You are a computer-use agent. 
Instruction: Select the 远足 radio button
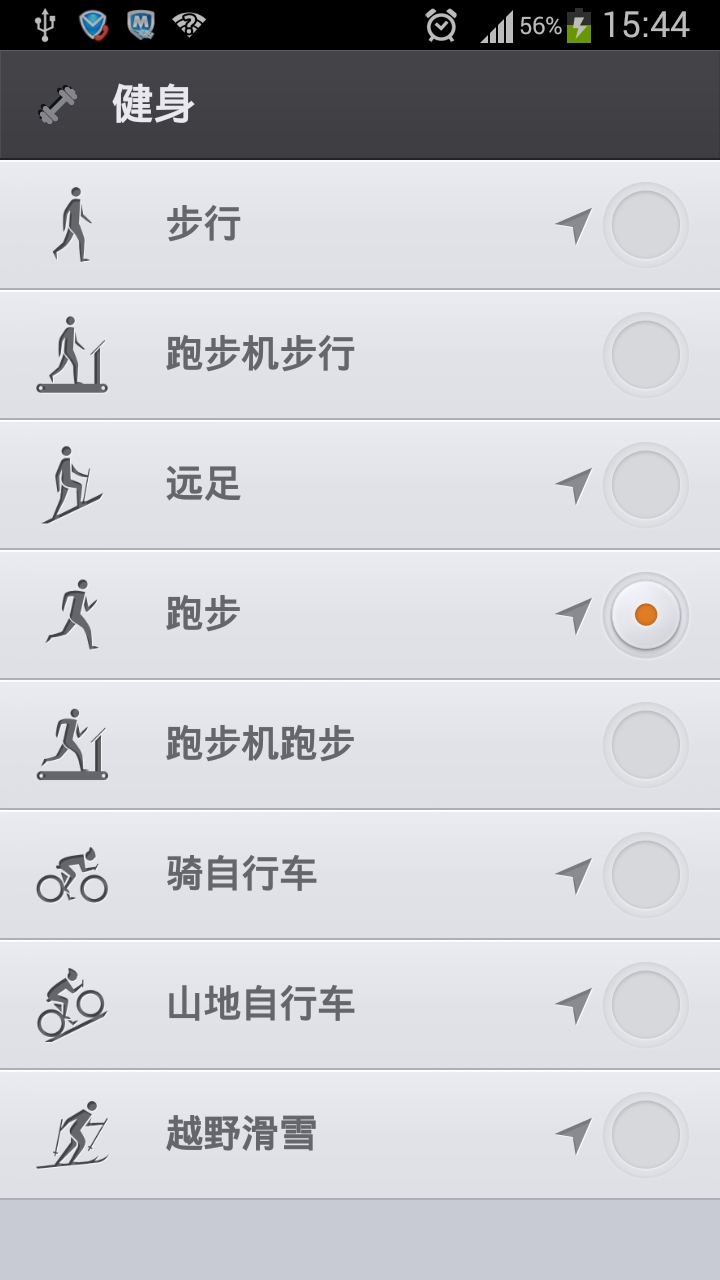click(646, 485)
